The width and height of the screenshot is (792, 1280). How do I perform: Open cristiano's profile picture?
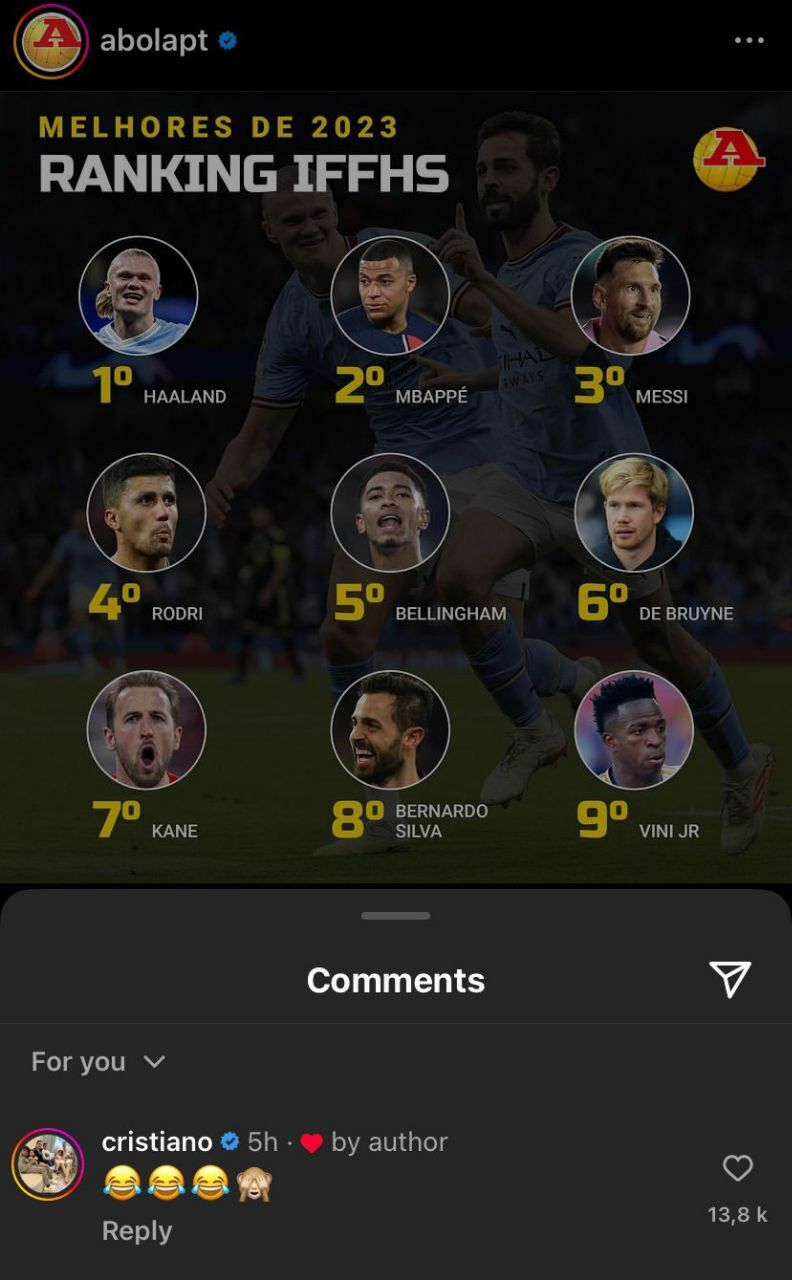(47, 1165)
